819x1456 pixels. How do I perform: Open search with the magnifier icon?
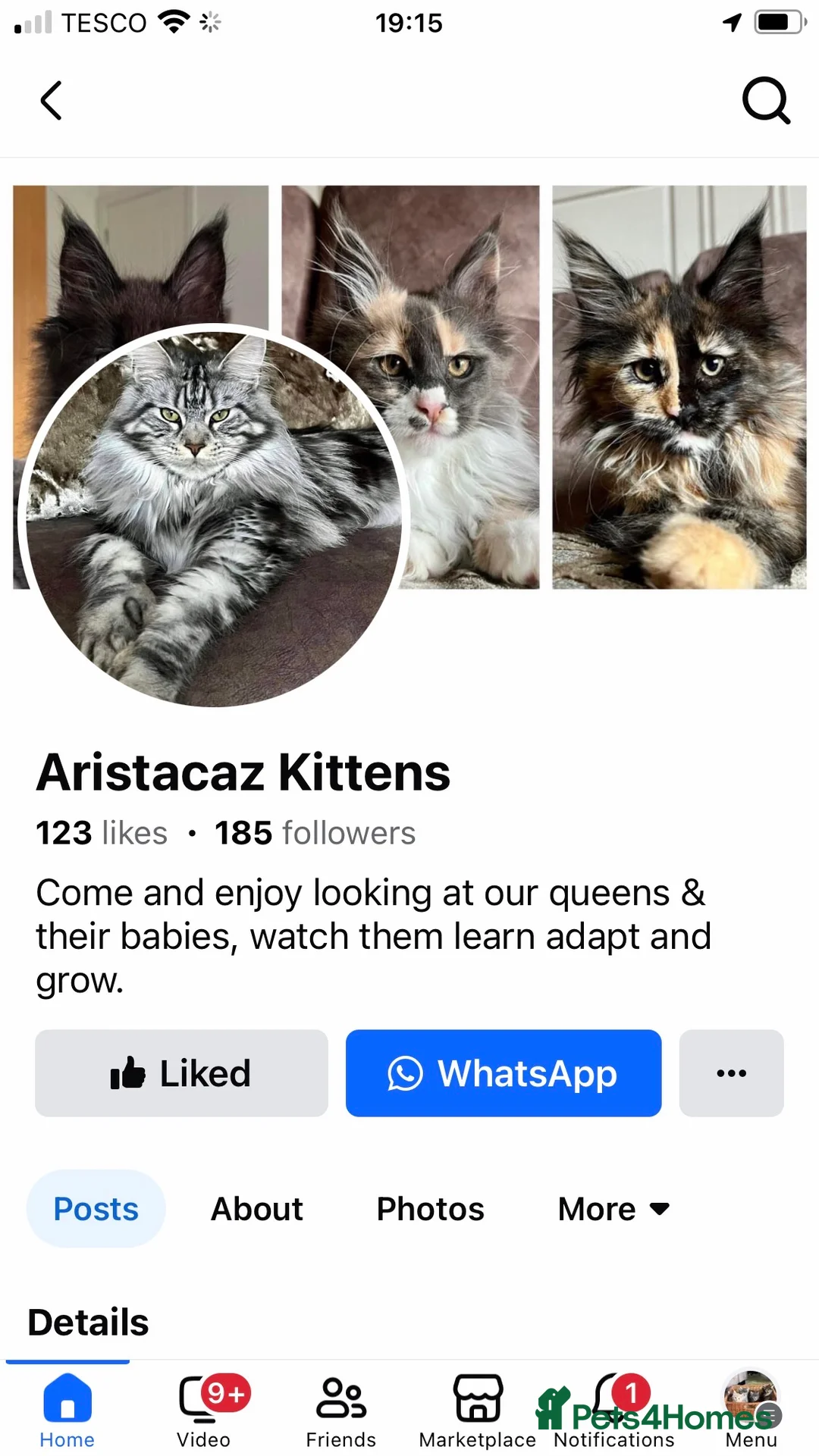click(x=766, y=101)
